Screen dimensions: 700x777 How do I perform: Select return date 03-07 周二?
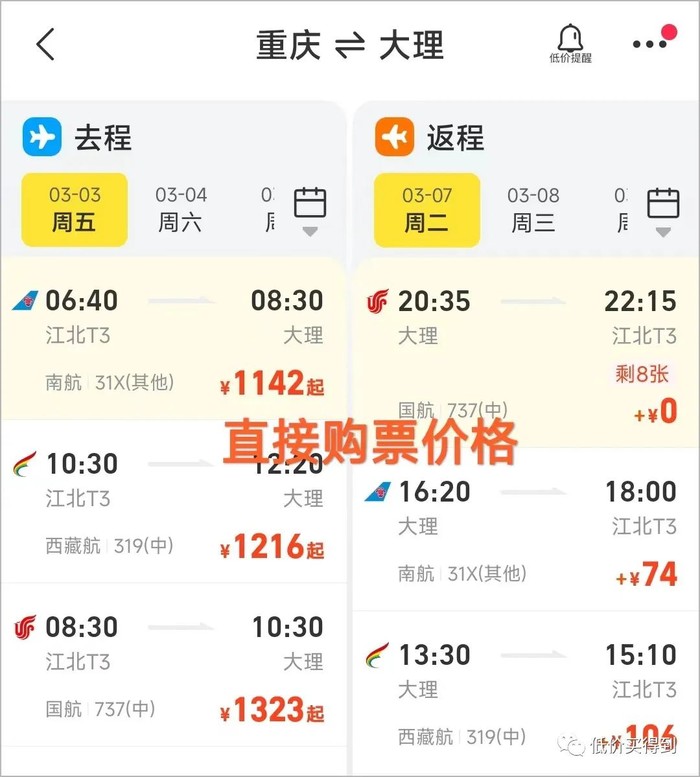(427, 209)
